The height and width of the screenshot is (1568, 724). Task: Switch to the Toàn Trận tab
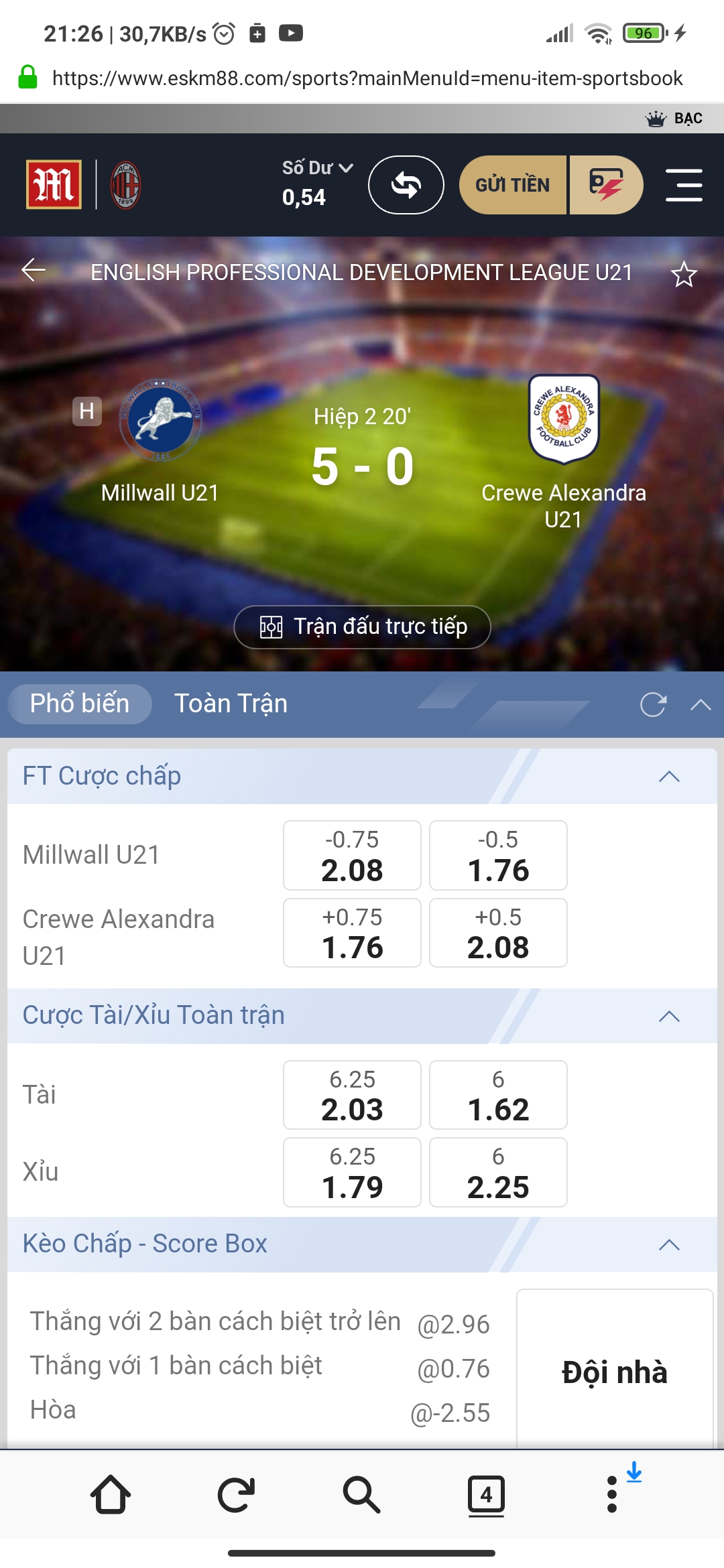pyautogui.click(x=231, y=704)
